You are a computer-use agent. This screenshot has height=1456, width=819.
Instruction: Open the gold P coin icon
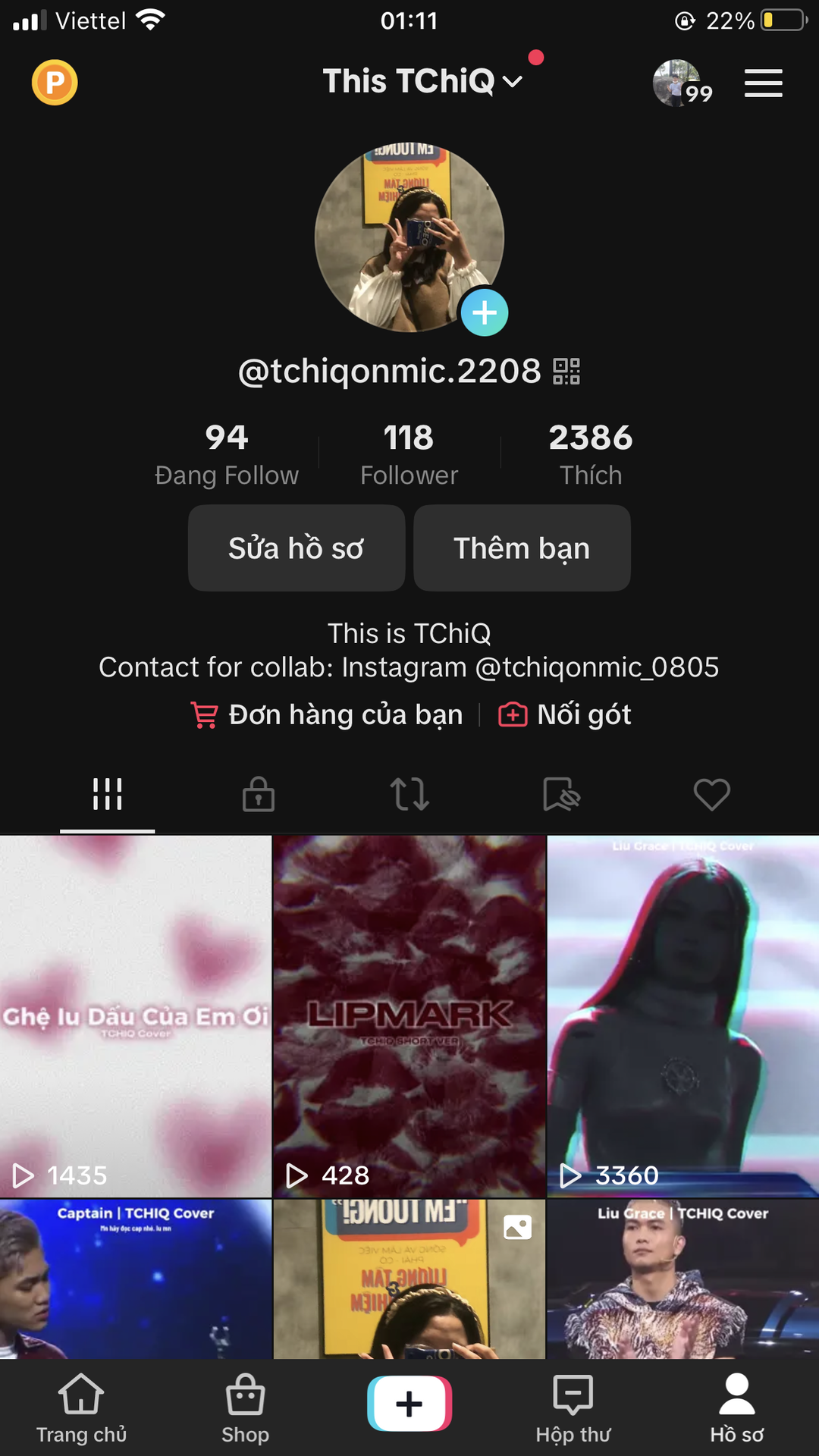point(55,82)
